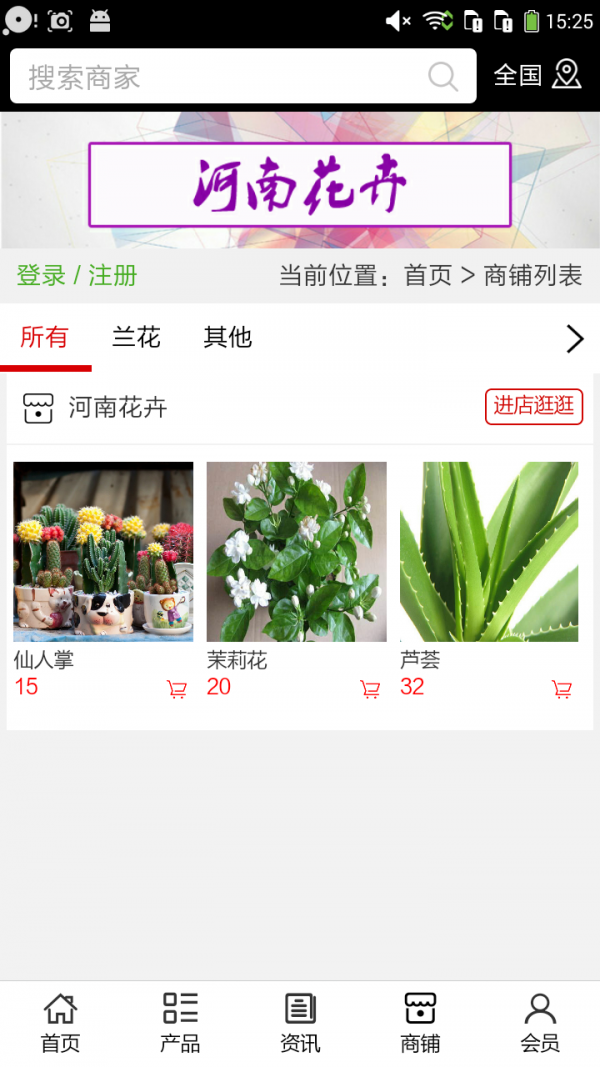The image size is (600, 1067).
Task: Open the 登录 / 注册 link
Action: tap(77, 276)
